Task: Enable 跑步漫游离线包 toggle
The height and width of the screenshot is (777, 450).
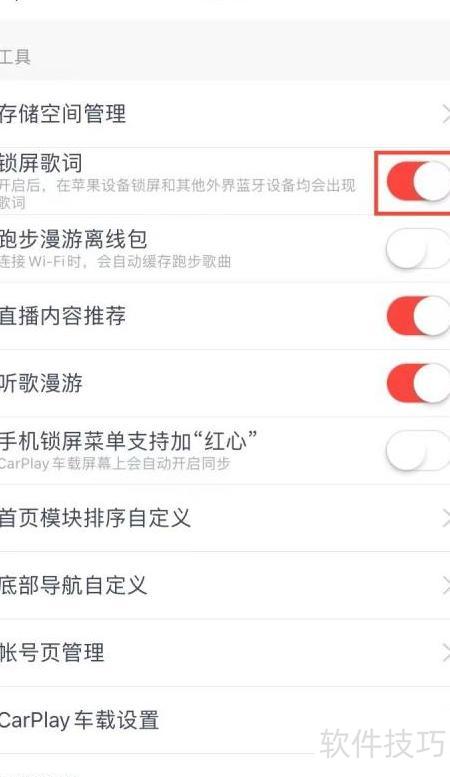Action: point(418,249)
